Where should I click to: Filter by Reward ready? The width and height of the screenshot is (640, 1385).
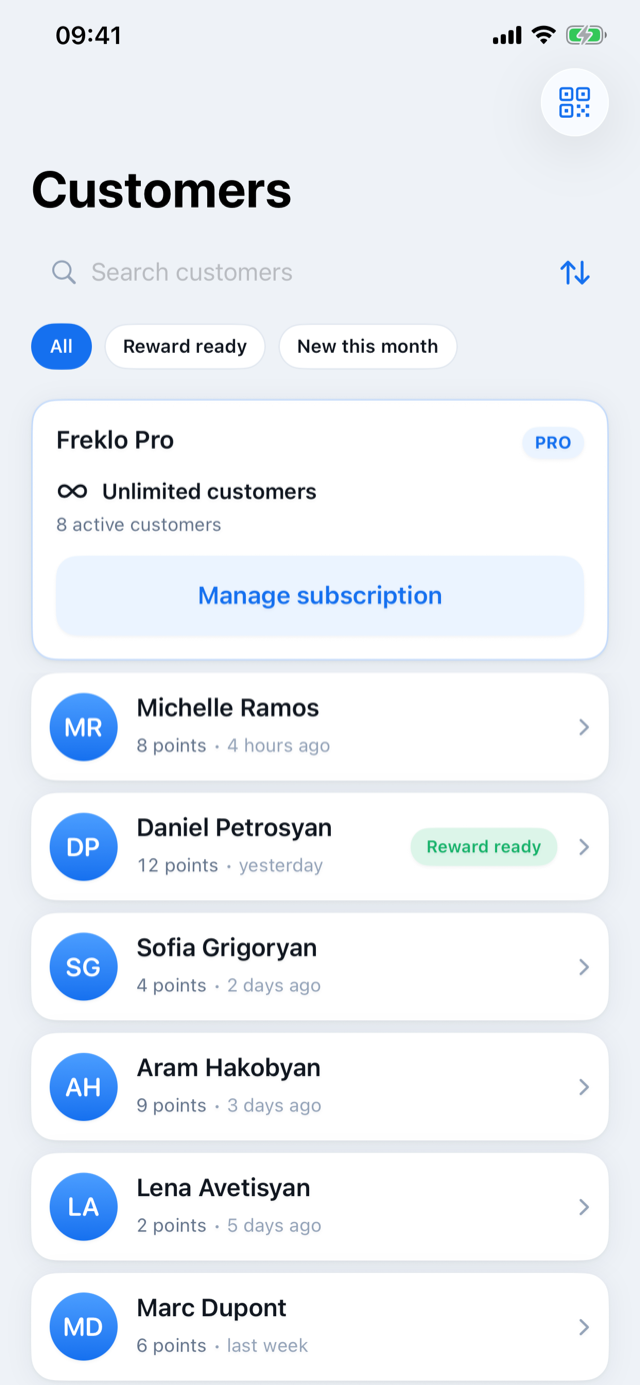point(185,347)
